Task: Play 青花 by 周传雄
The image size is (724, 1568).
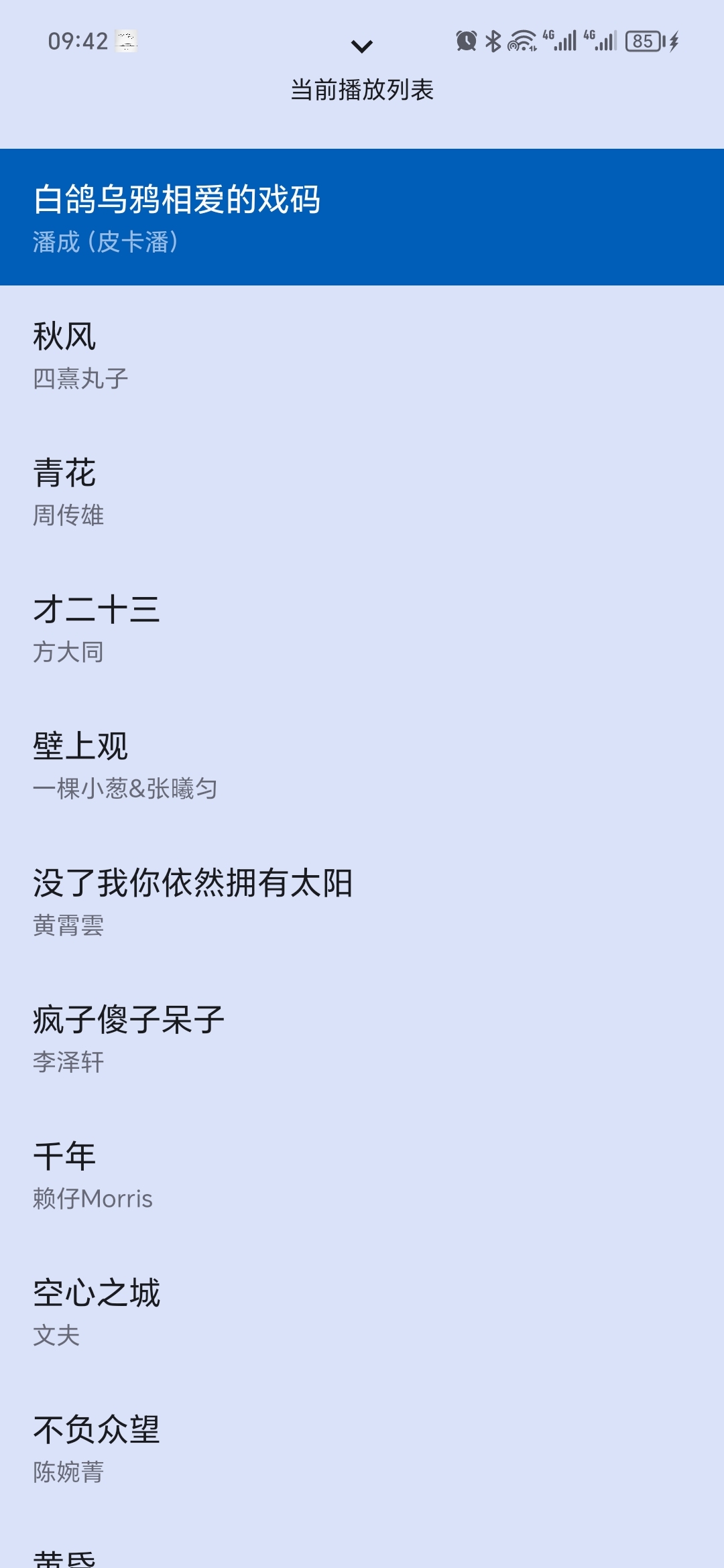Action: click(362, 492)
